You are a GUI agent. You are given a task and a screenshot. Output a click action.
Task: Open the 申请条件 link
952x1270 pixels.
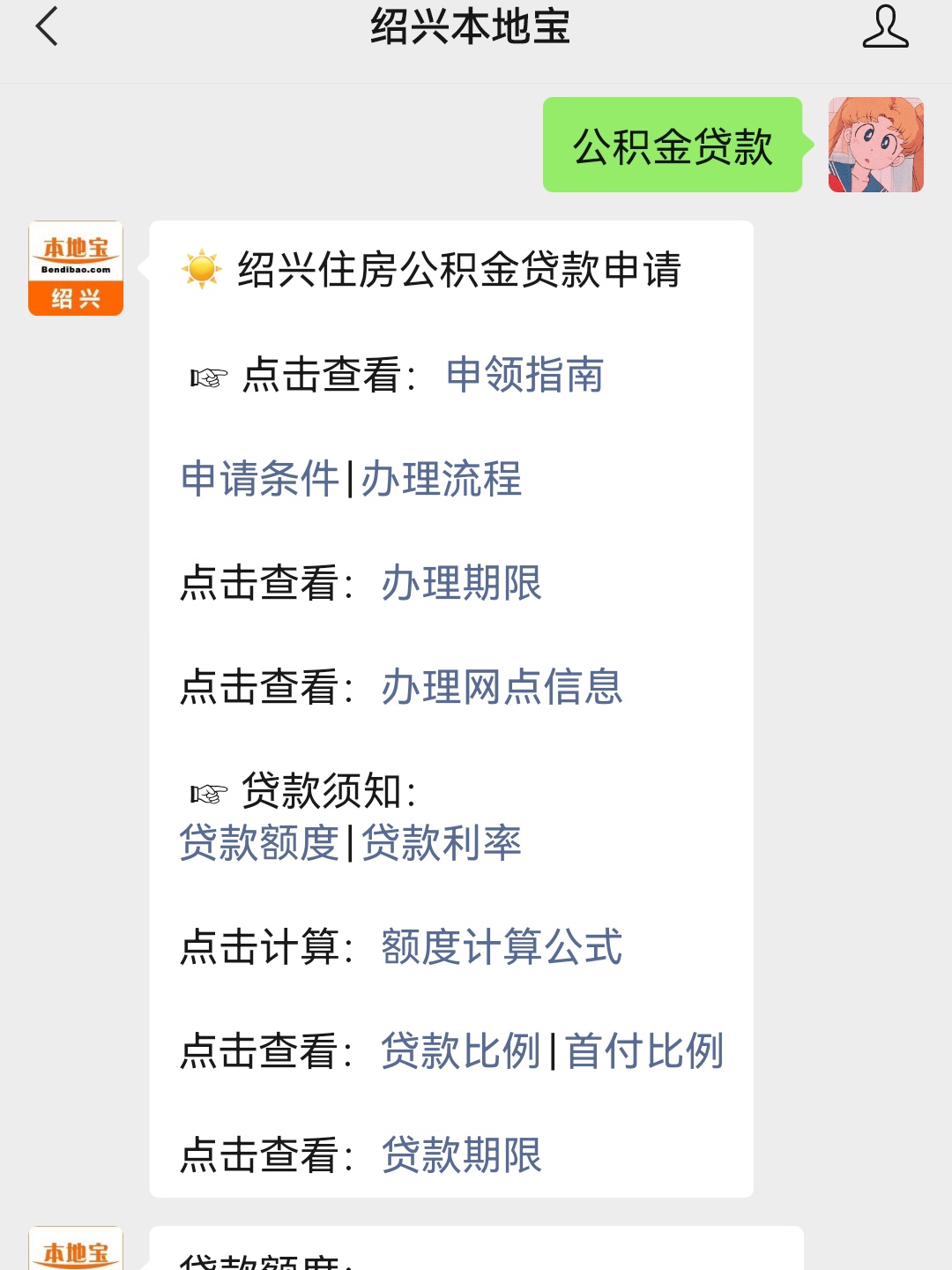[259, 479]
